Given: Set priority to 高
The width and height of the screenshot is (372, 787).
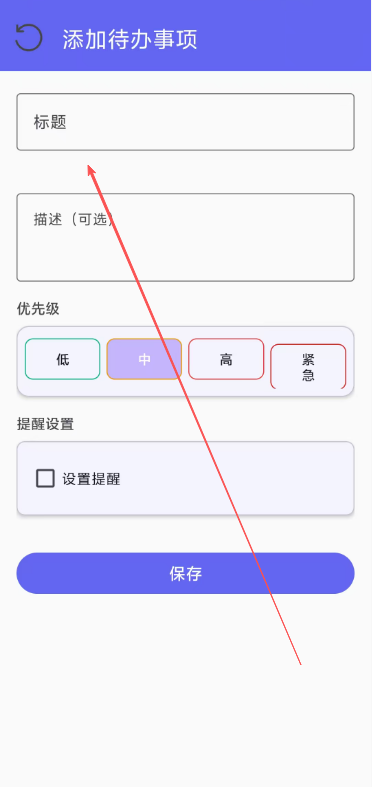Looking at the screenshot, I should [226, 359].
